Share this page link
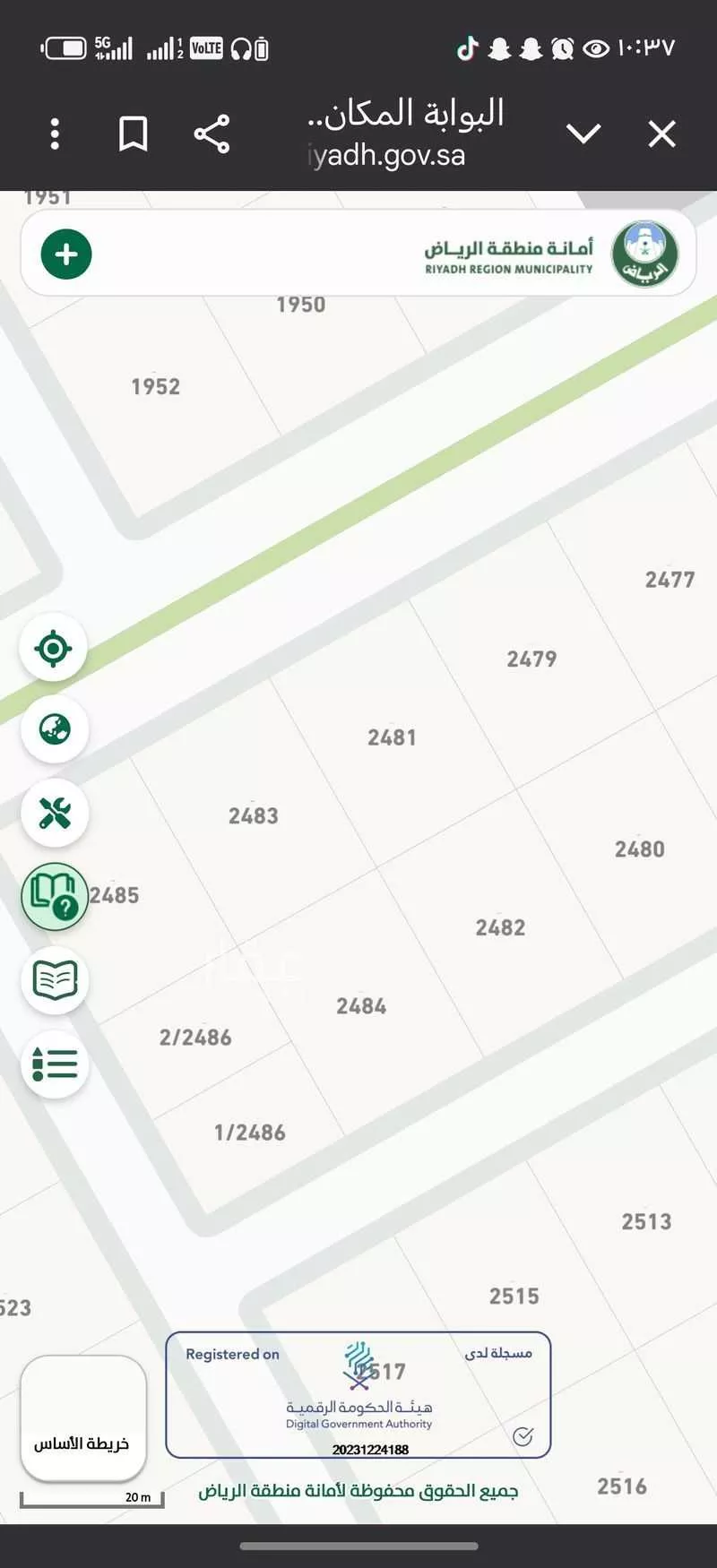 [x=212, y=134]
